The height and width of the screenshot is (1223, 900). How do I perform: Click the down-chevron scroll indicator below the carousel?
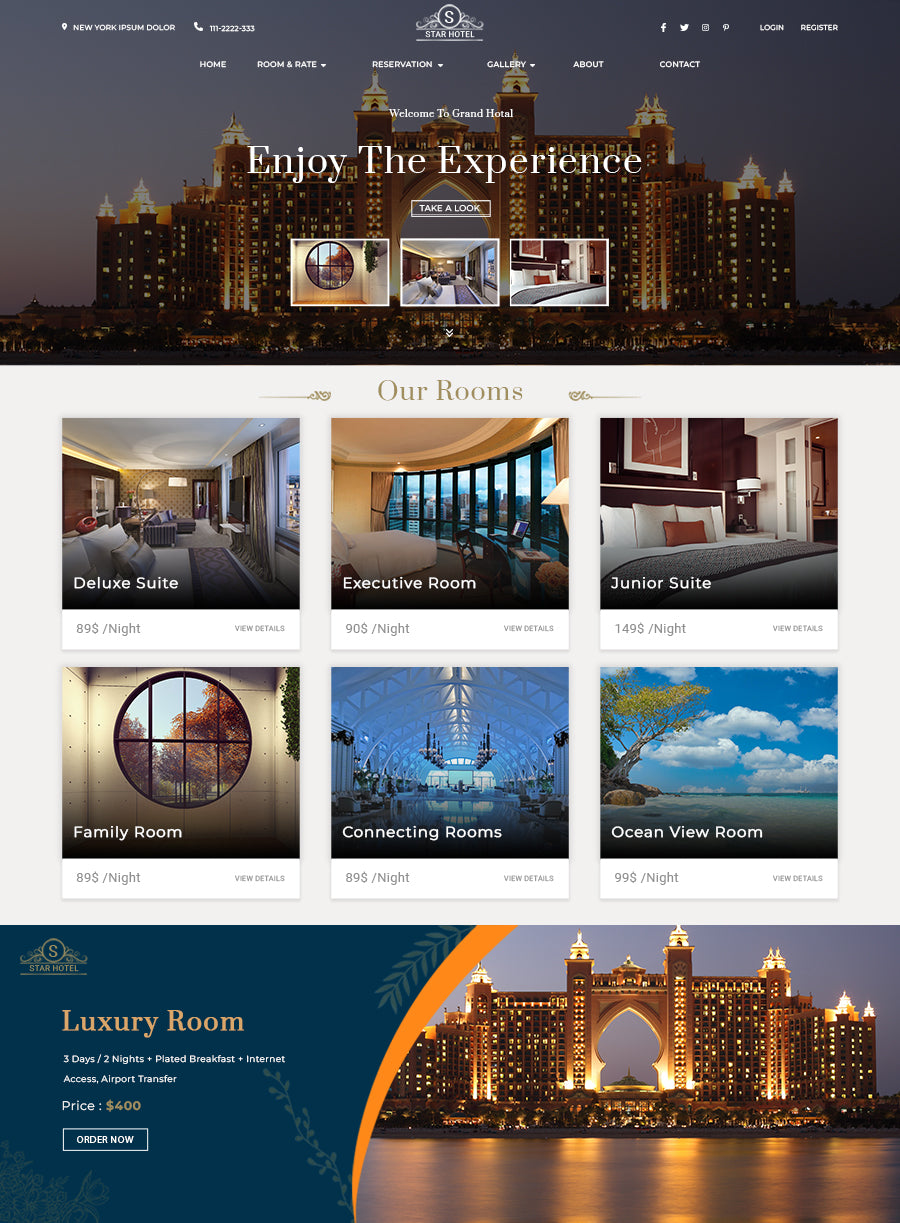click(450, 331)
